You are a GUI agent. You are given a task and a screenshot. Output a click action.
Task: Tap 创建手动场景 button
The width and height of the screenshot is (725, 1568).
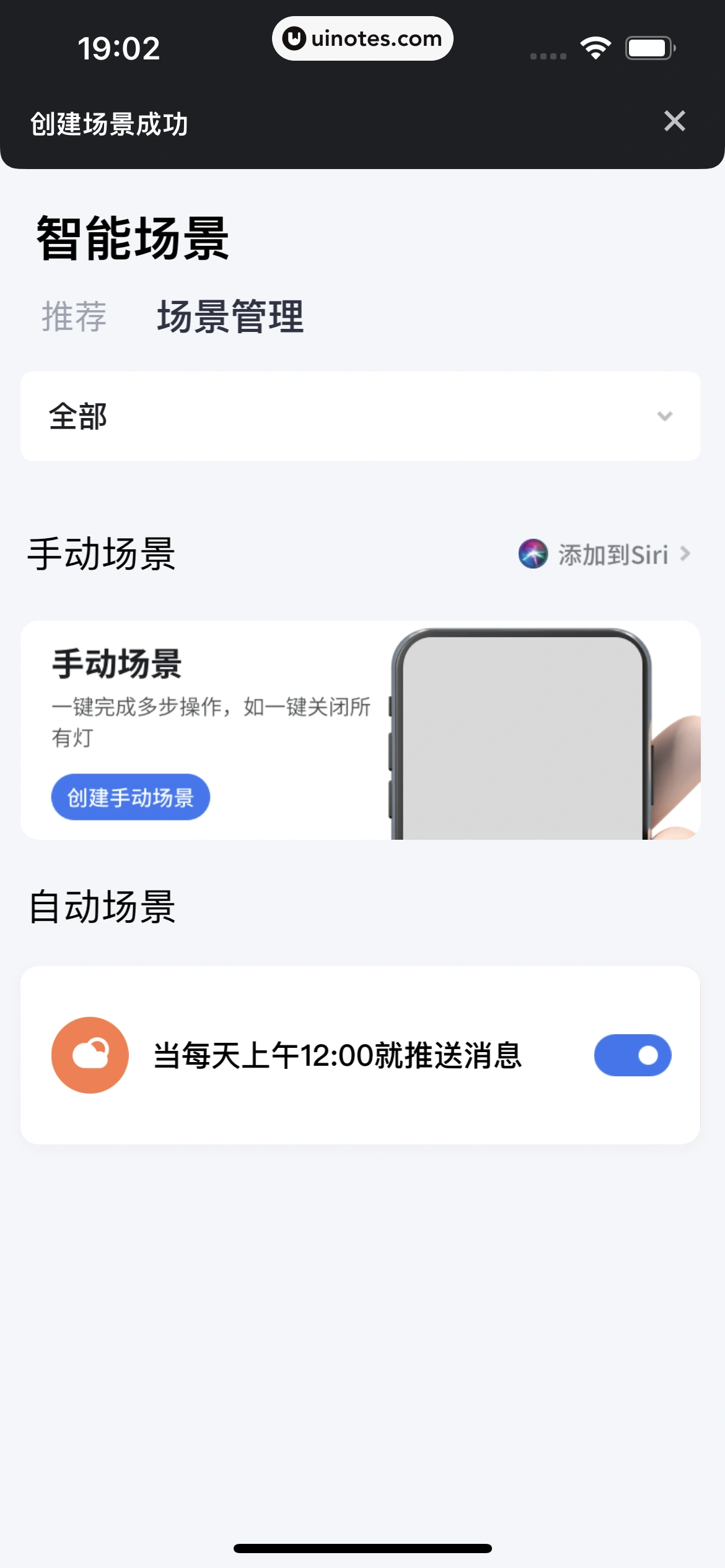tap(130, 797)
